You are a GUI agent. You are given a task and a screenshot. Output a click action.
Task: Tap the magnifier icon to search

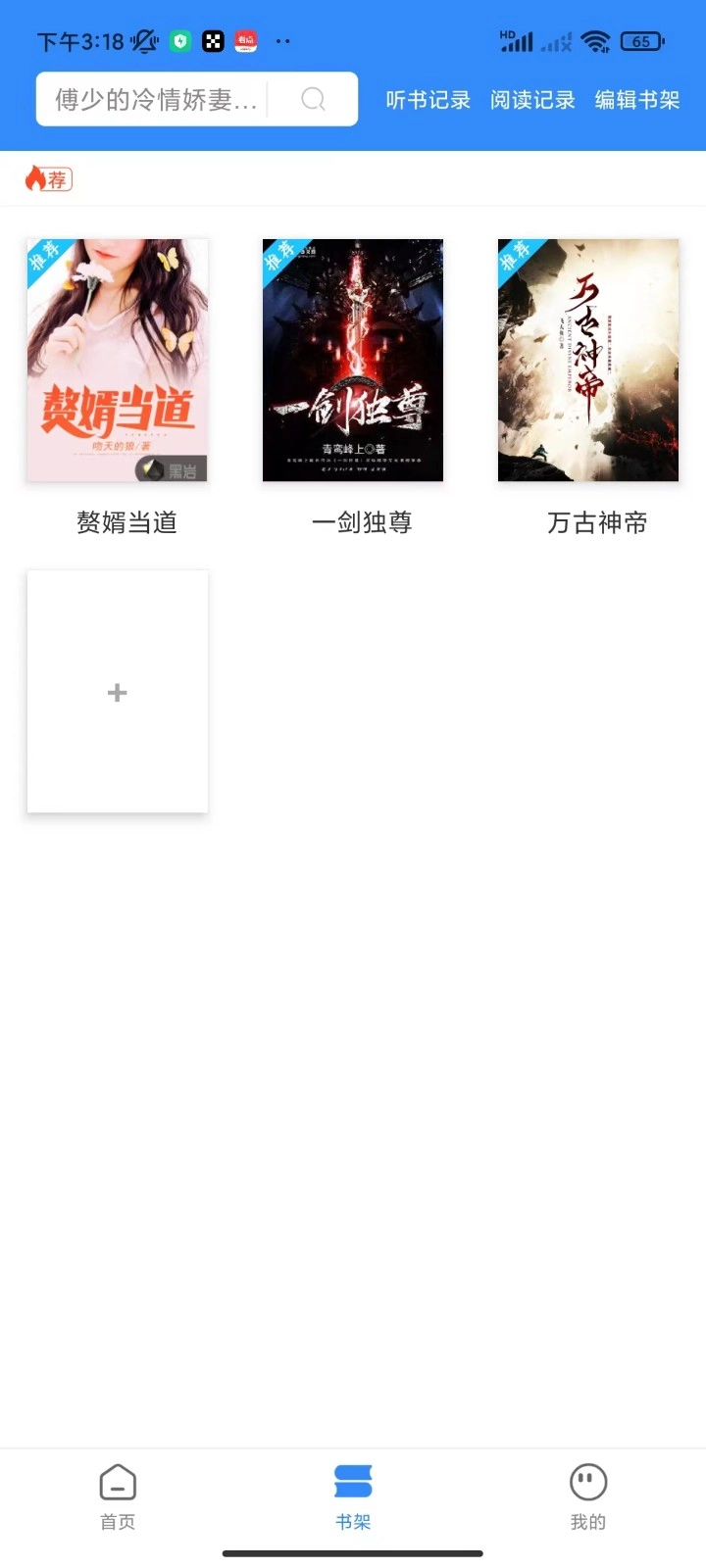pyautogui.click(x=312, y=99)
